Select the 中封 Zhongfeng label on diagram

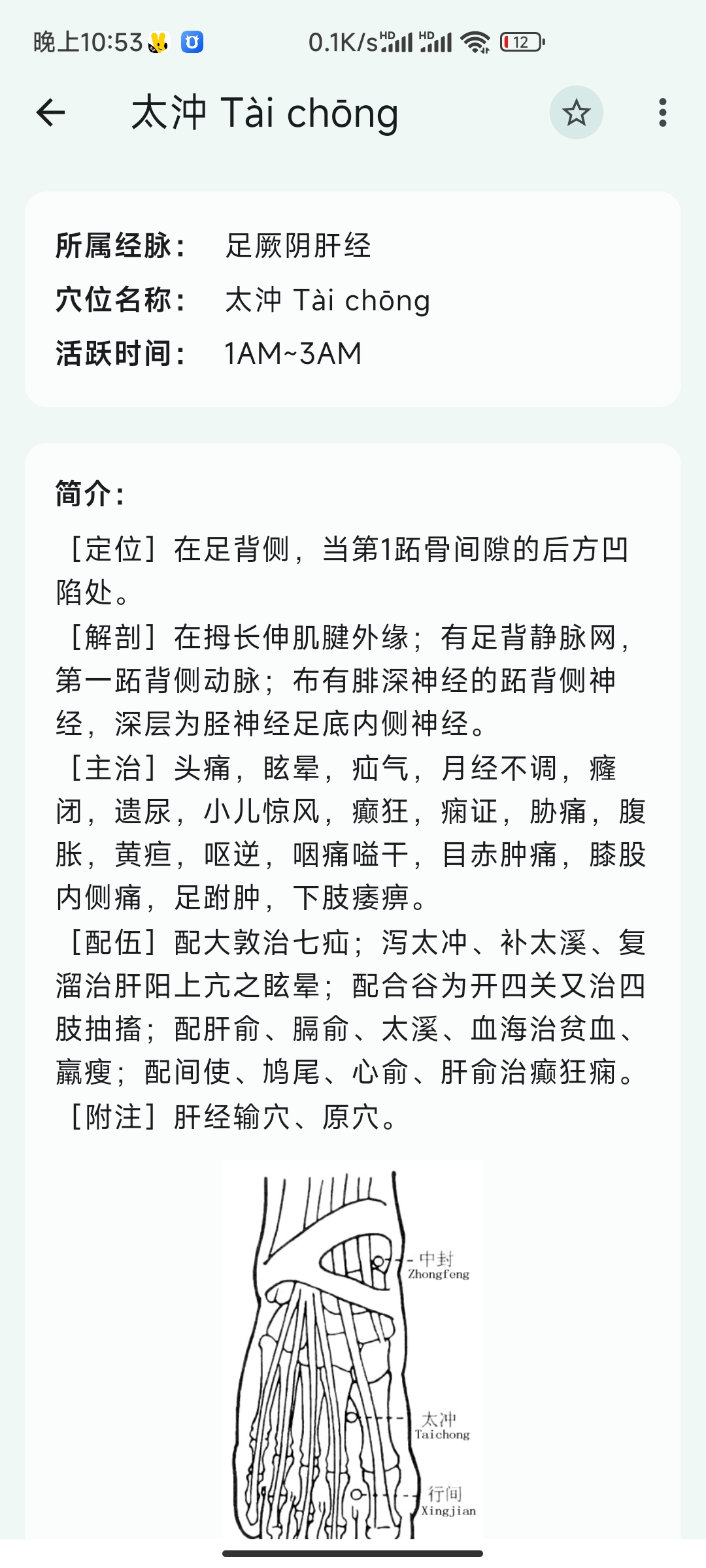click(437, 1264)
